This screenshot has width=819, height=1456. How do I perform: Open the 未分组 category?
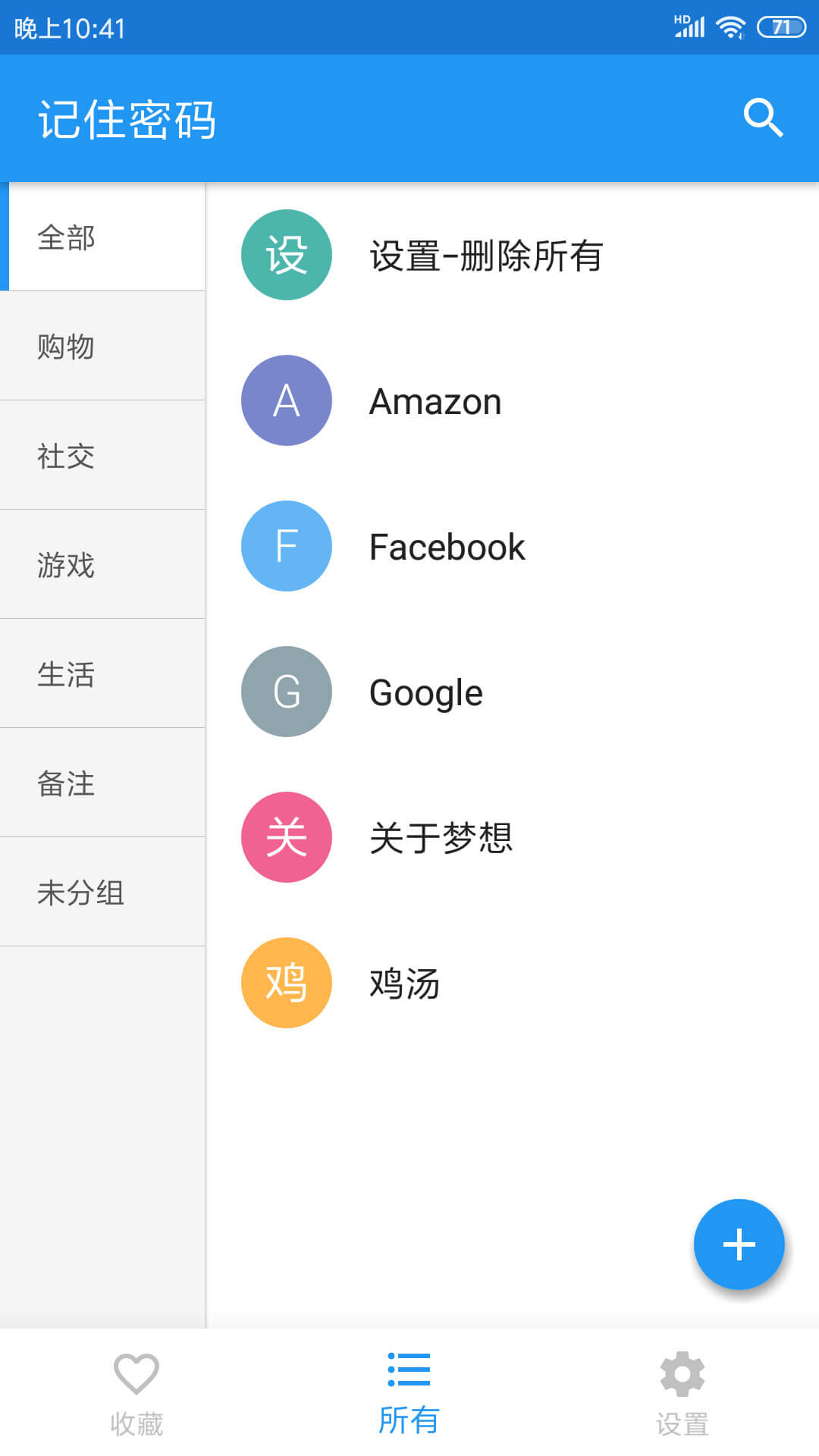tap(102, 892)
